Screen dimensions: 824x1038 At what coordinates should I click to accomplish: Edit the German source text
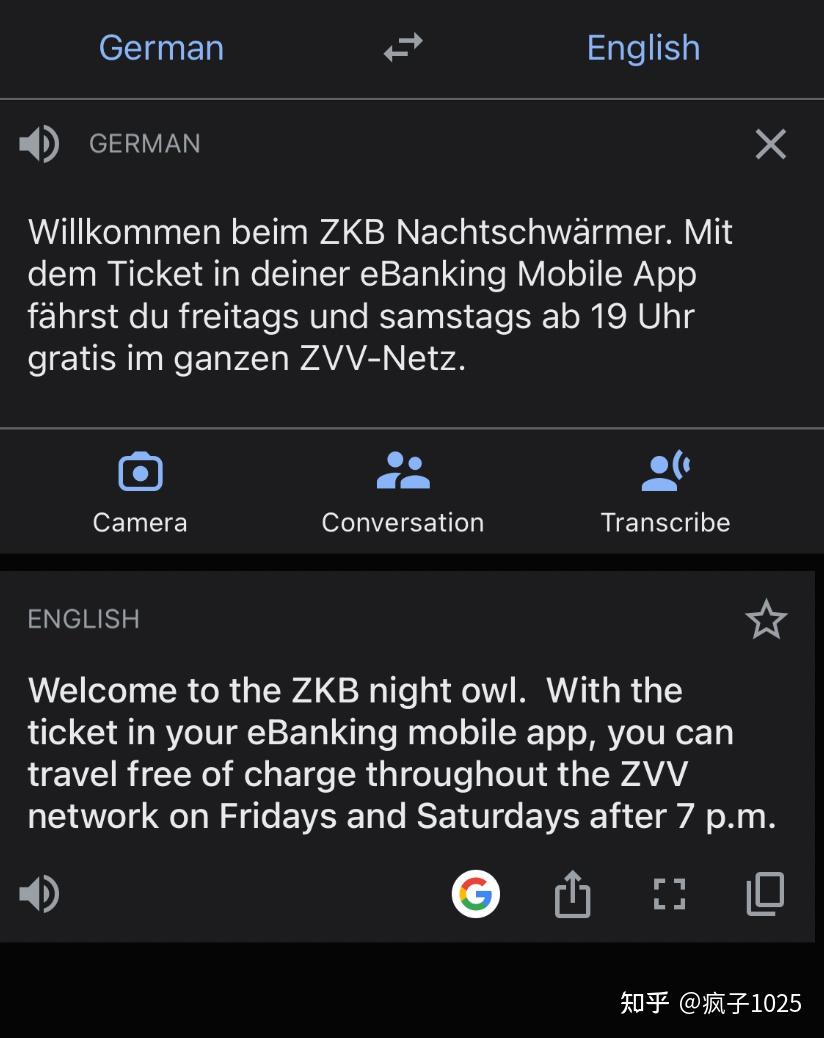tap(380, 295)
